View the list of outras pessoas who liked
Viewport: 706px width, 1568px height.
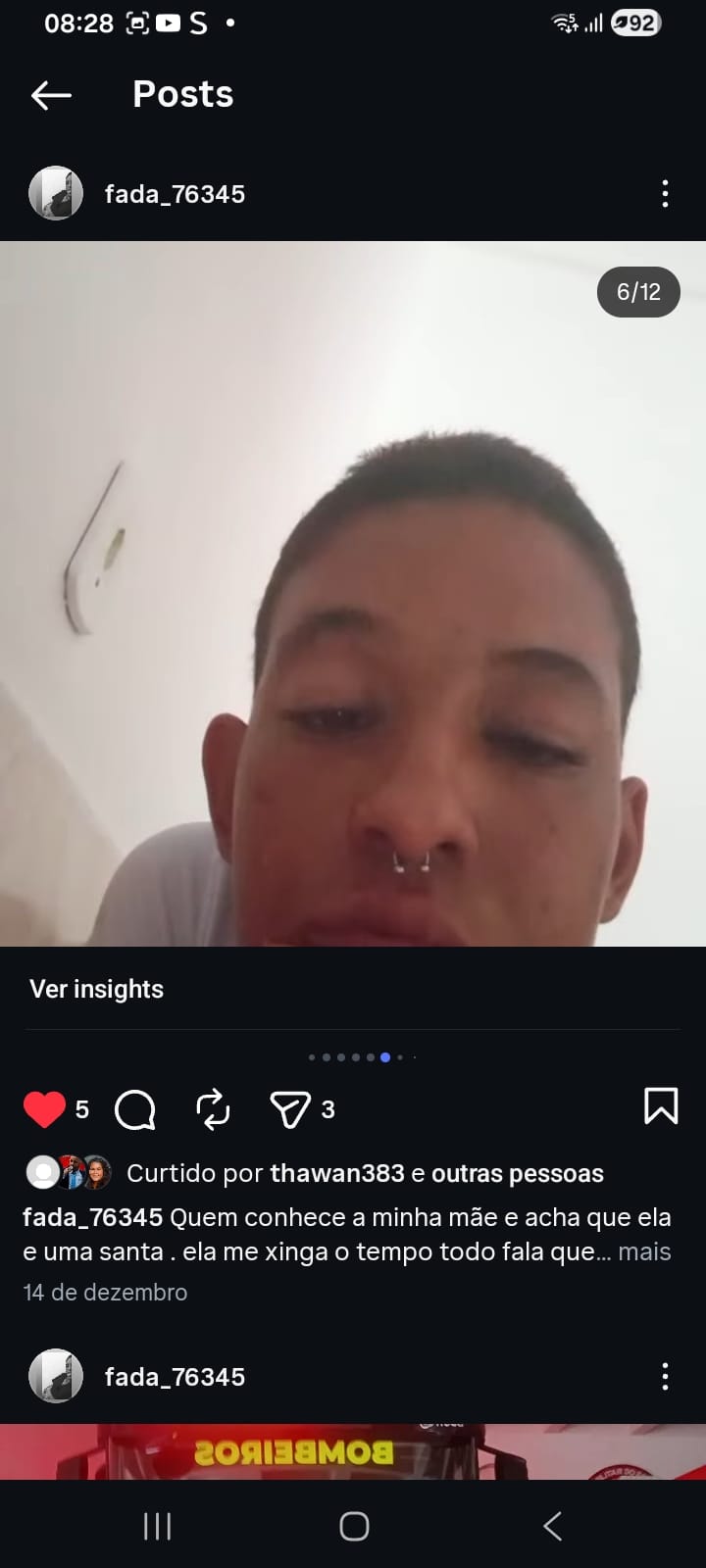[x=517, y=1173]
